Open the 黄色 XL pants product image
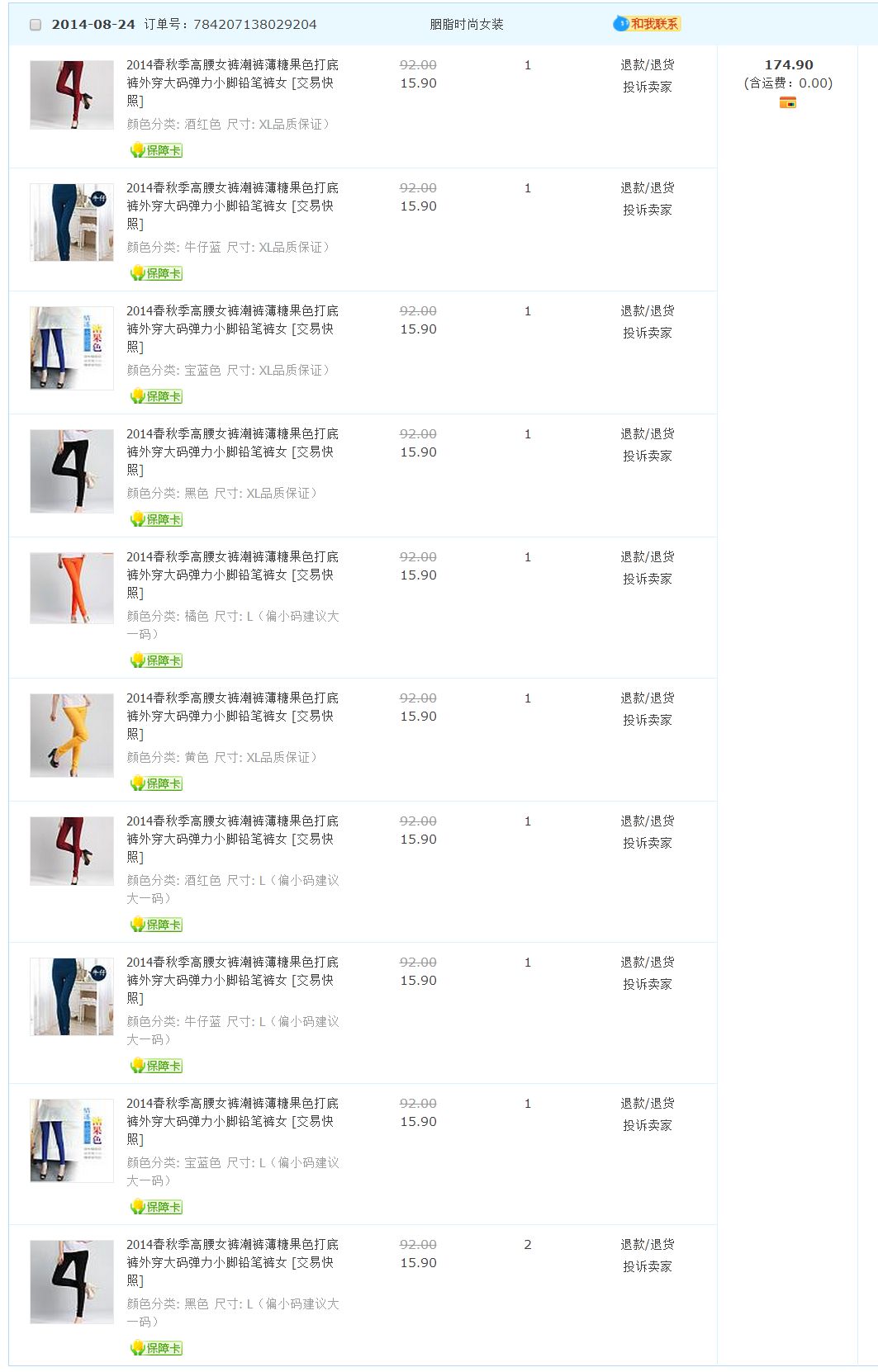This screenshot has height=1372, width=878. [72, 735]
